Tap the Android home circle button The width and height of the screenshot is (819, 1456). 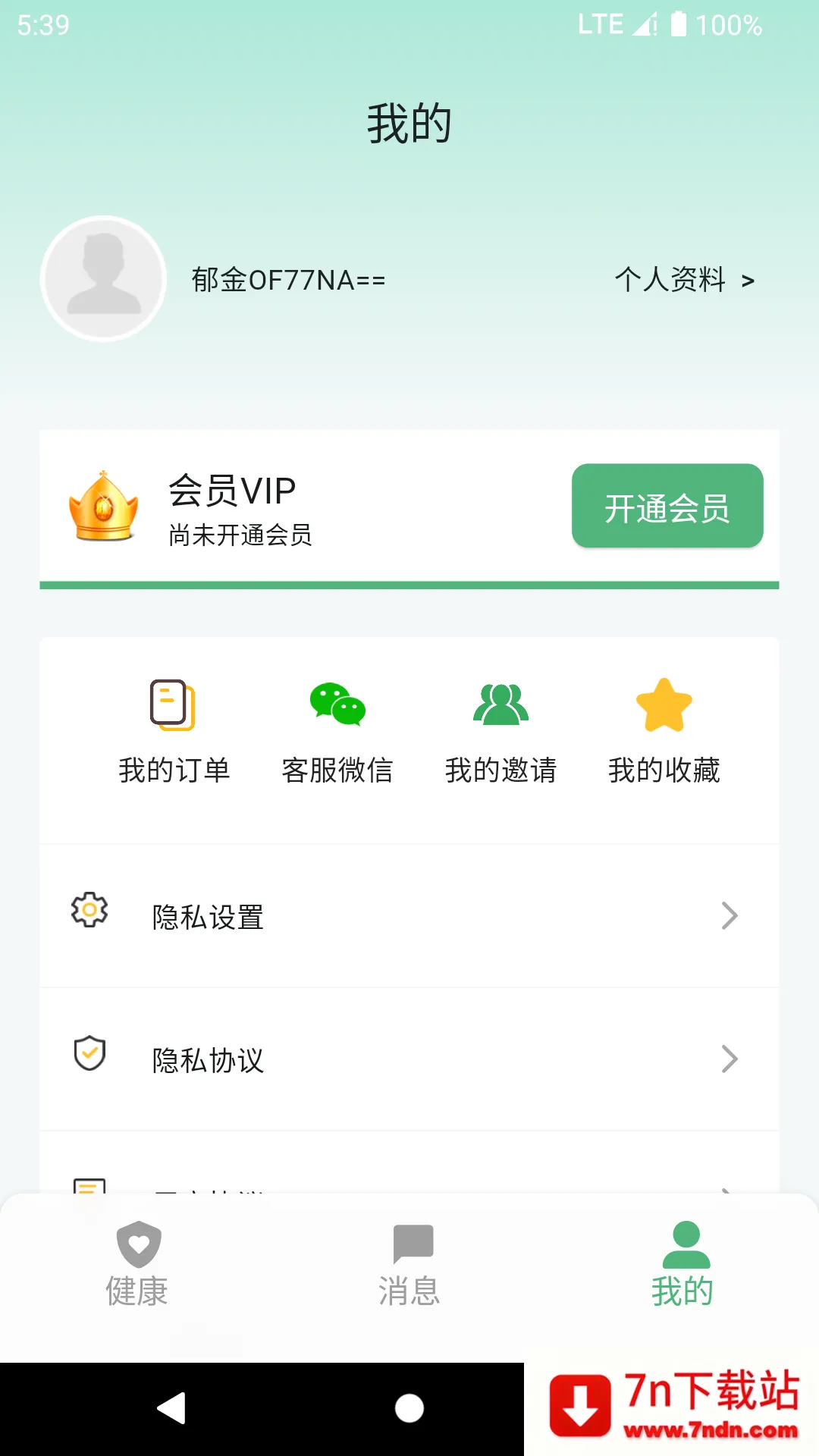coord(409,1408)
